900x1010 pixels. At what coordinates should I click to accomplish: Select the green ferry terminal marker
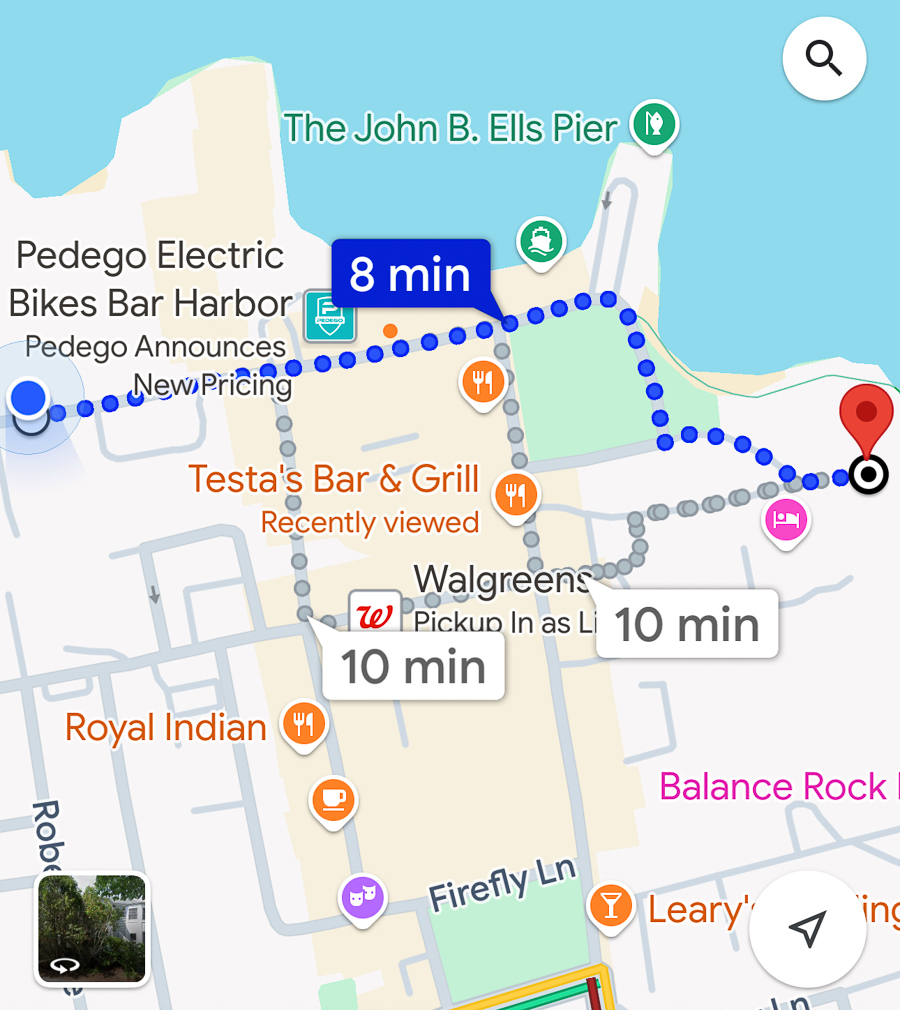click(541, 241)
